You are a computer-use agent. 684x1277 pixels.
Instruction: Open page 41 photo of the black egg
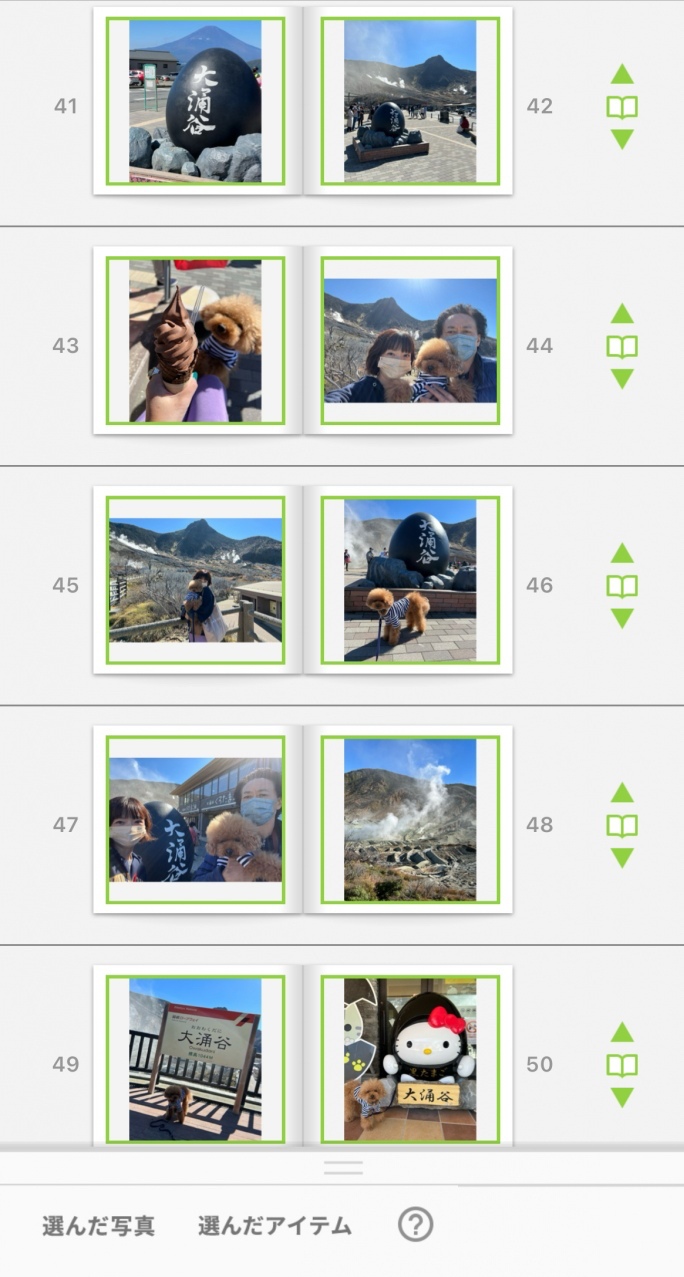pyautogui.click(x=195, y=101)
